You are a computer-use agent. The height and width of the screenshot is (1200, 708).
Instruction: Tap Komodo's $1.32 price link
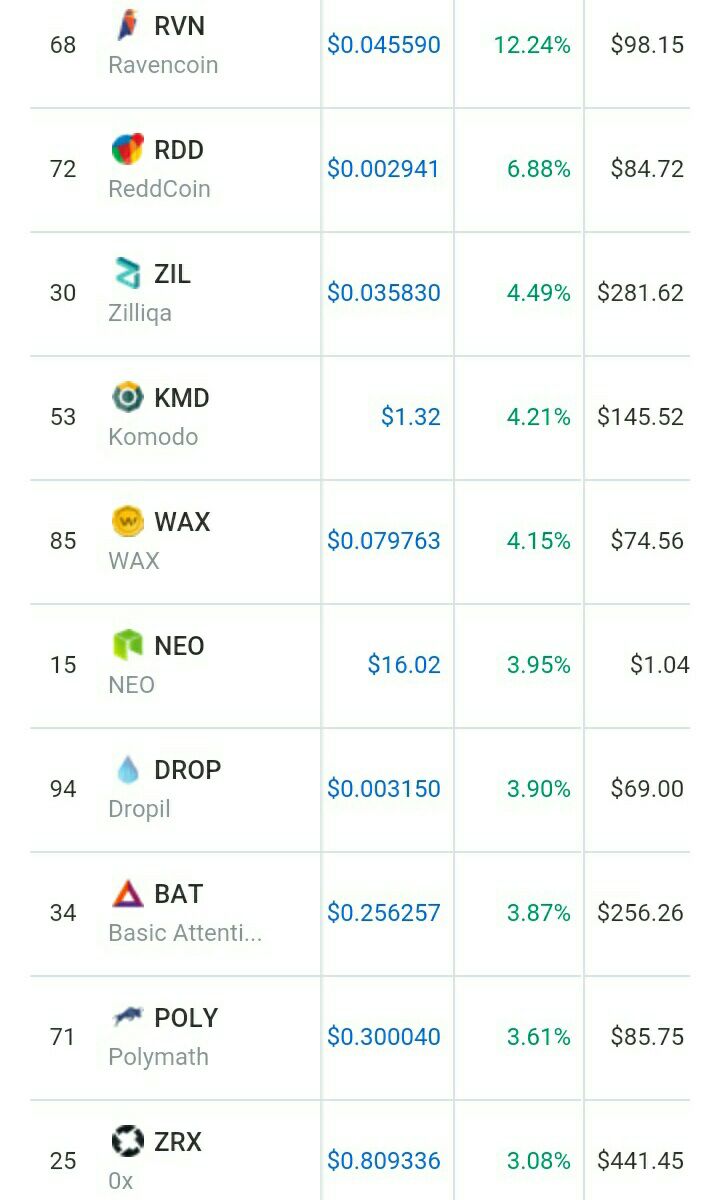click(411, 417)
